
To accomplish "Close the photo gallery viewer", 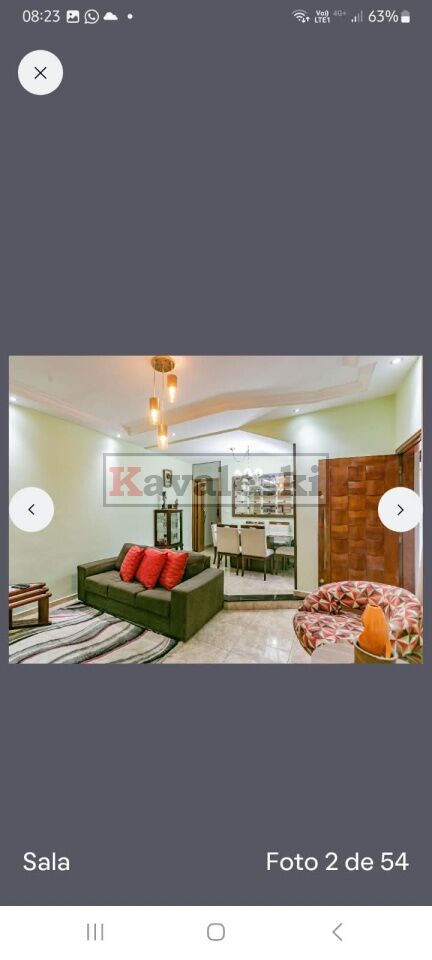I will pos(40,73).
